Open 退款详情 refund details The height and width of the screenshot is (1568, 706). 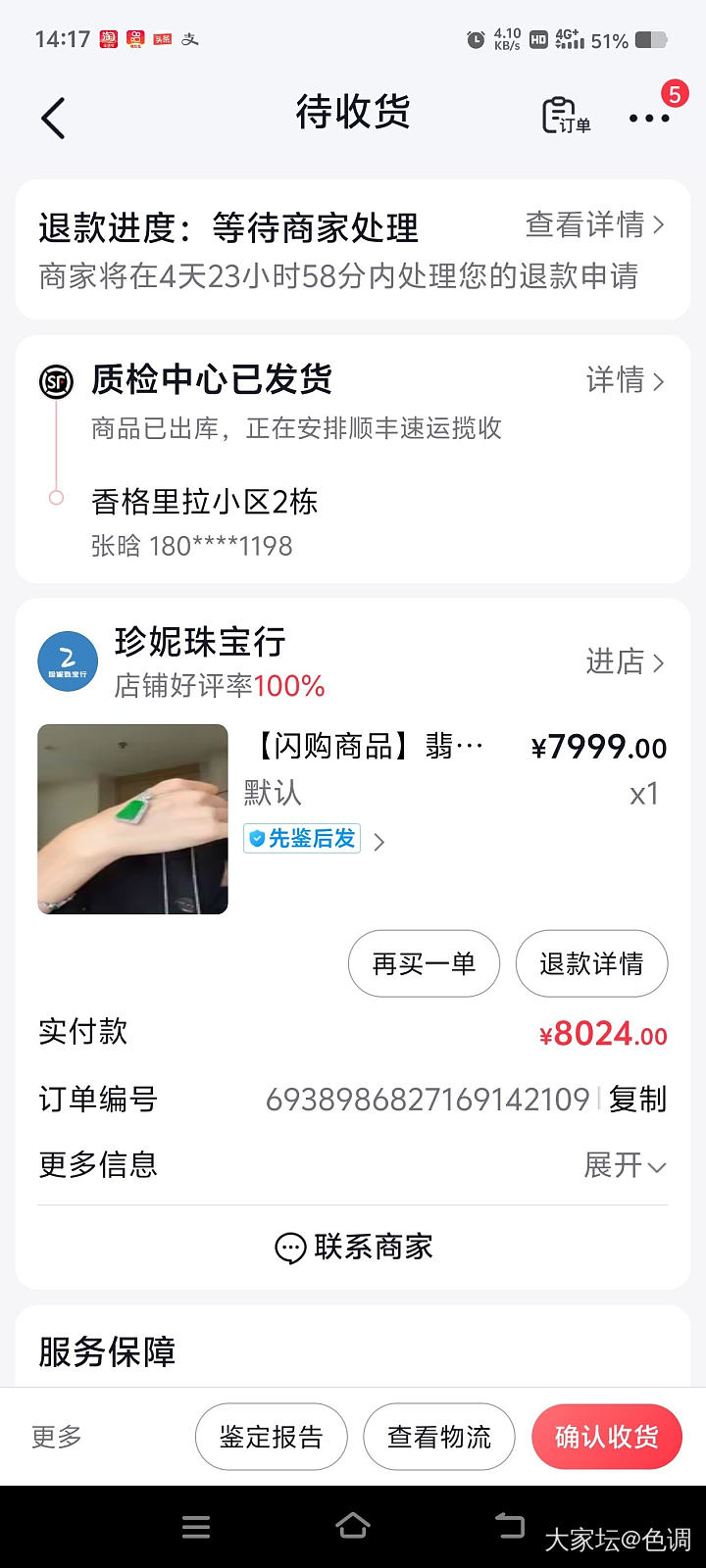point(591,963)
